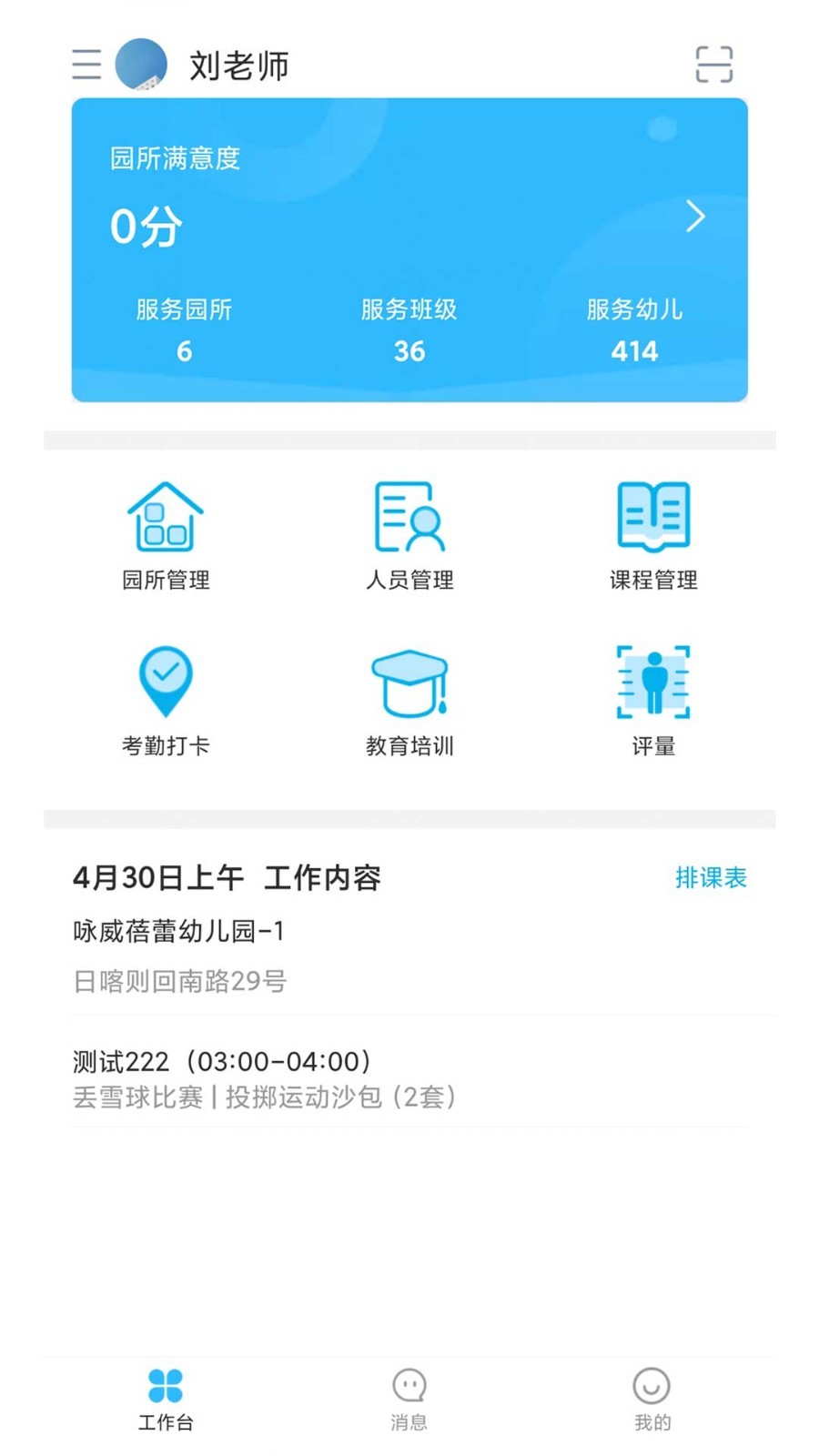Open 教育培训
The height and width of the screenshot is (1456, 819).
(409, 701)
